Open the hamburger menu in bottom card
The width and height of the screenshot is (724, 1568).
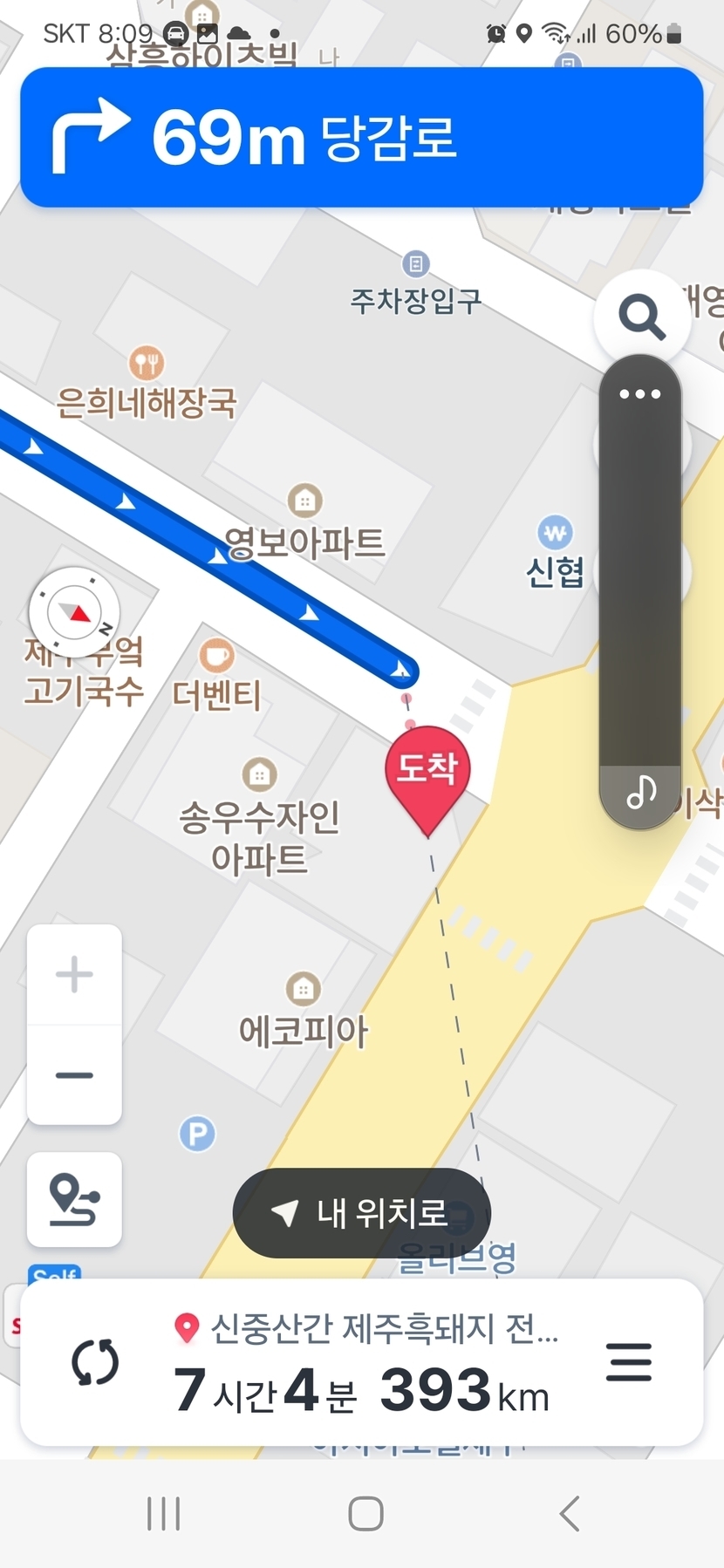coord(628,1362)
